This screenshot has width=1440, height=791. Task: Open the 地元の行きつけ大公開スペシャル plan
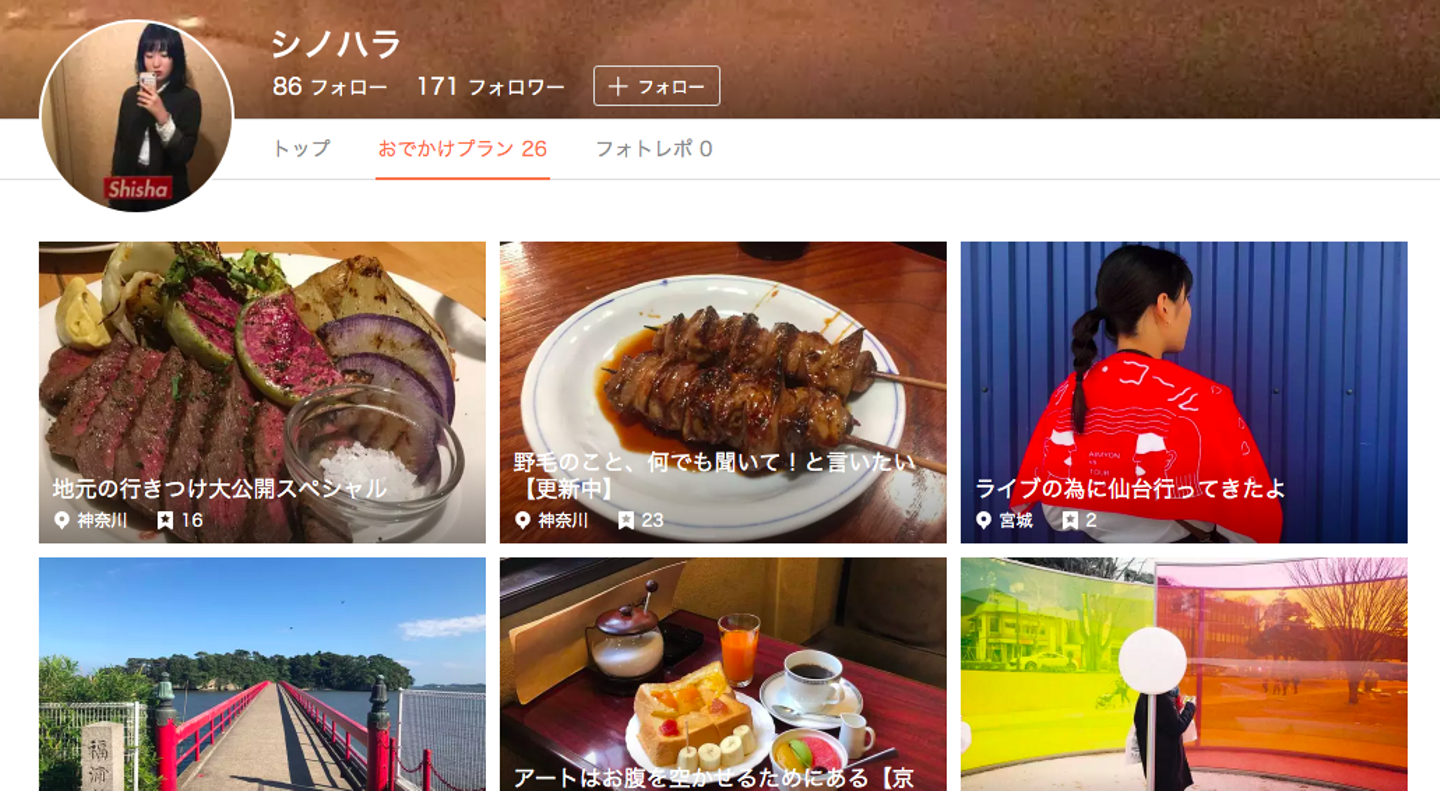pyautogui.click(x=262, y=392)
